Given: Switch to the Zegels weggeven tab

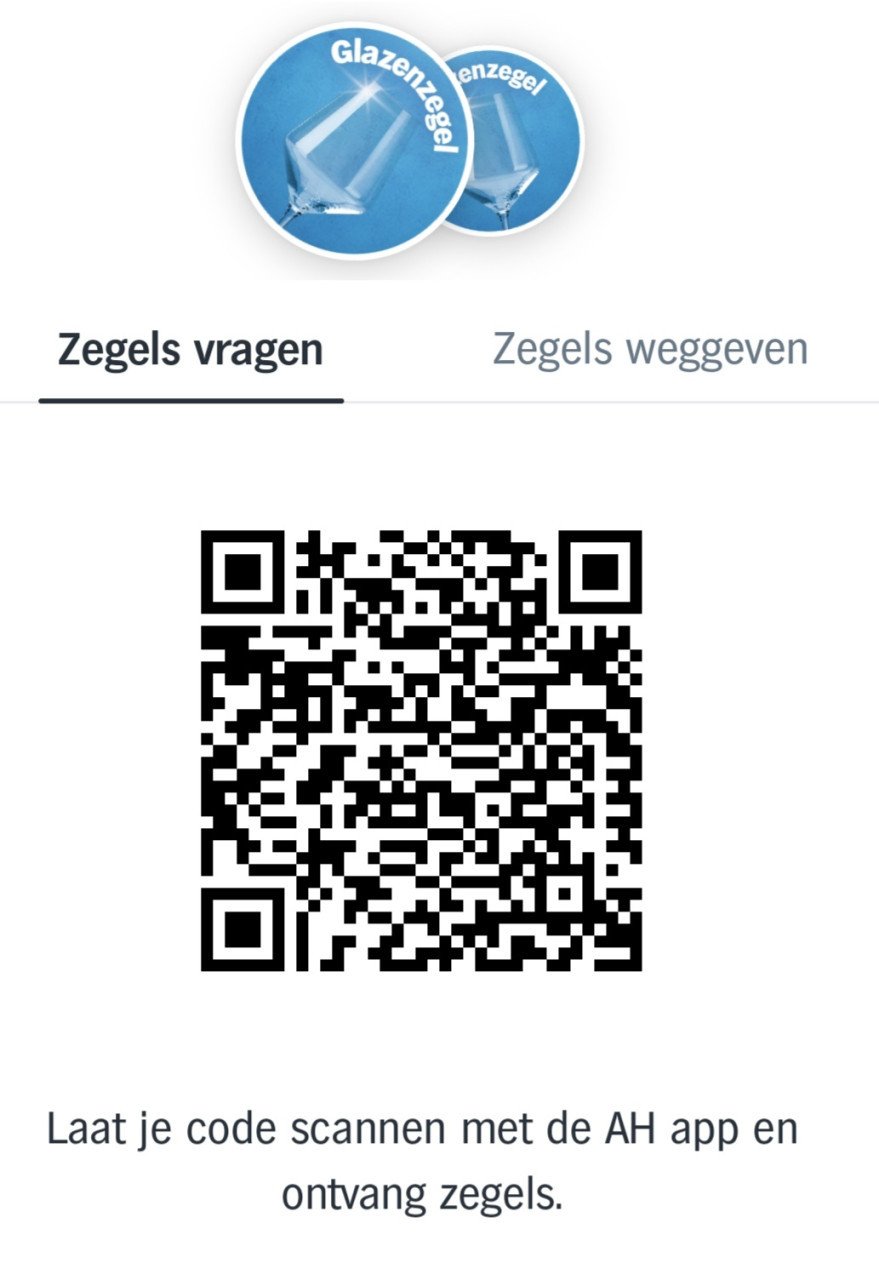Looking at the screenshot, I should (x=650, y=350).
